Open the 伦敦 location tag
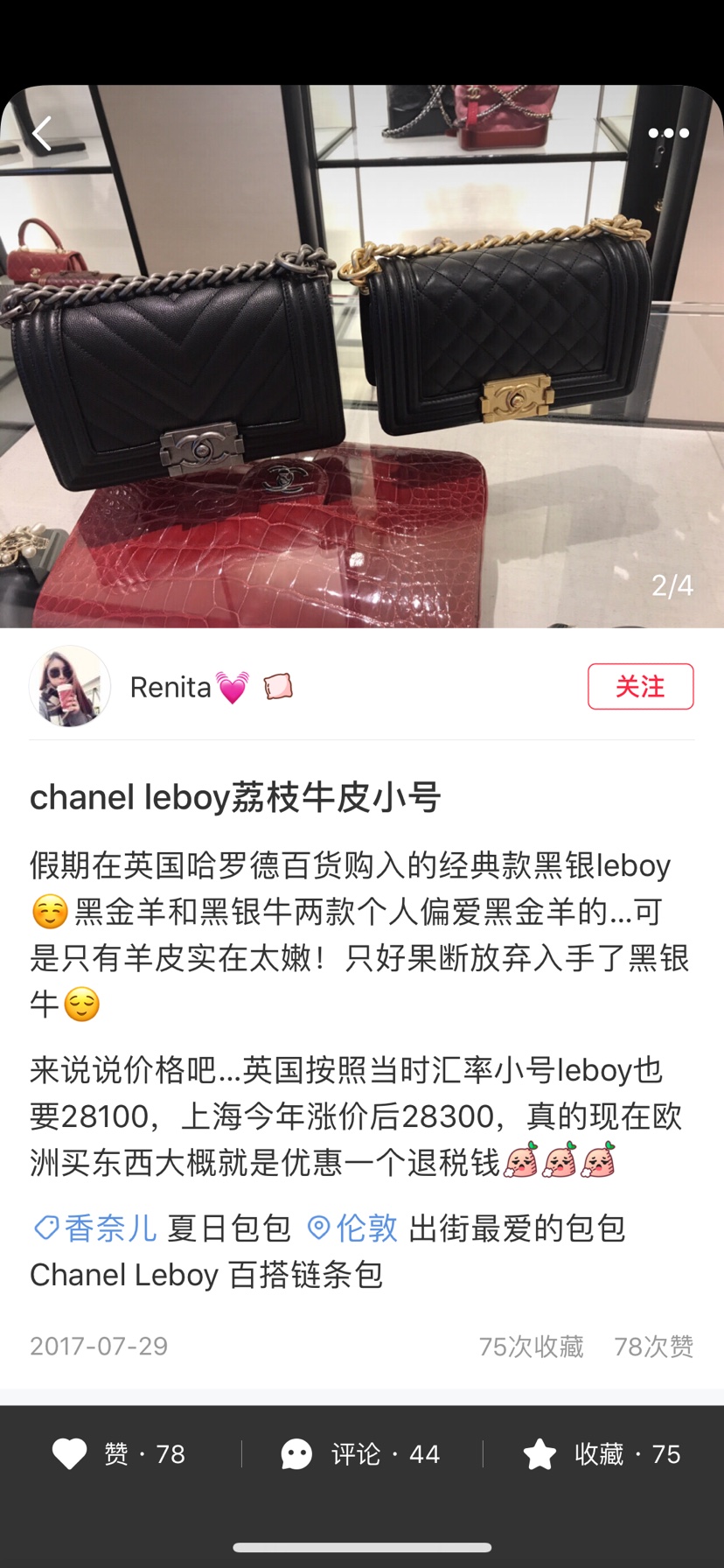Screen dimensions: 724x1568 click(352, 1228)
